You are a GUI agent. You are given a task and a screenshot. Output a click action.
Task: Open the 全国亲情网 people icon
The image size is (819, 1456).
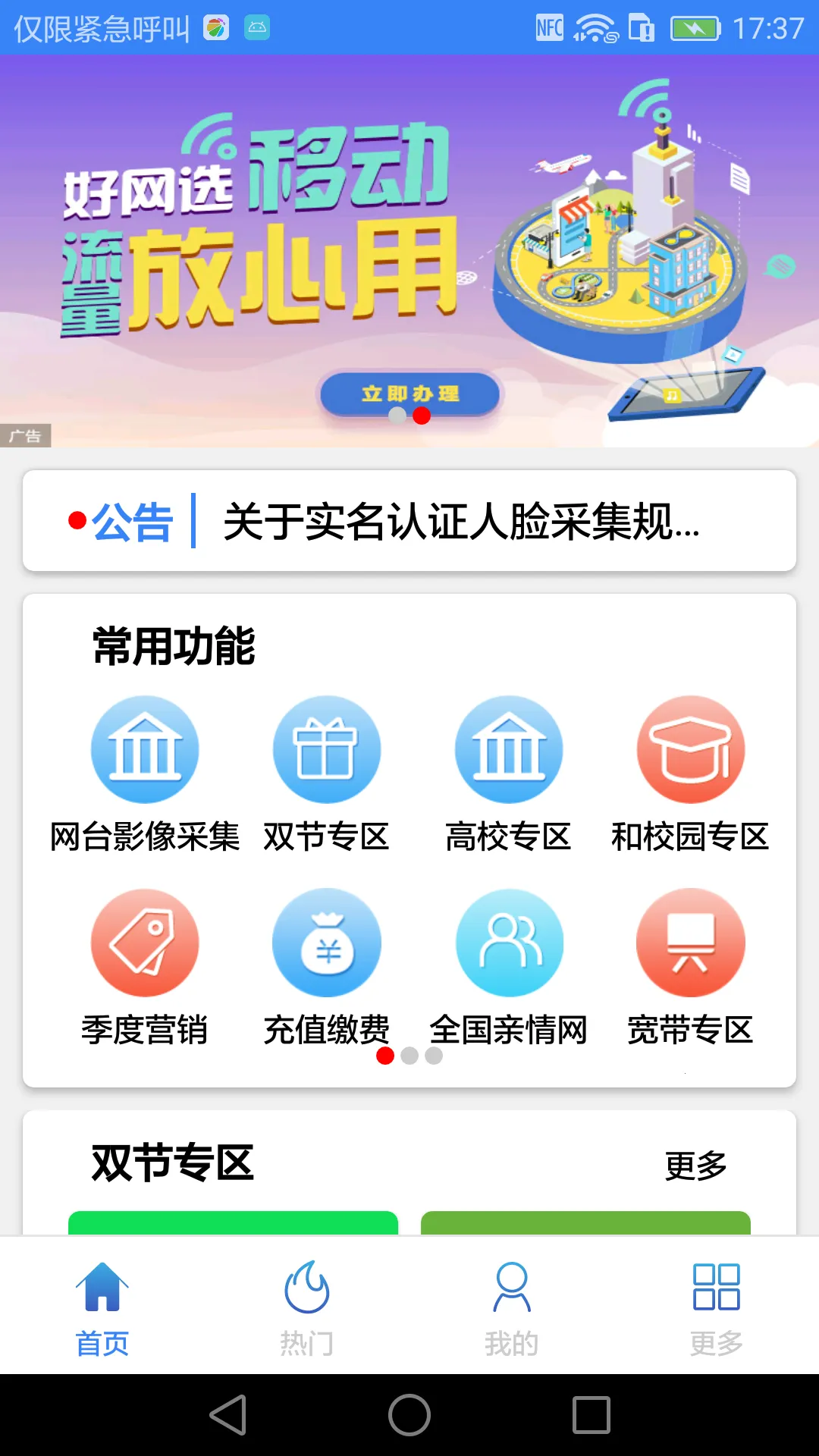(509, 942)
